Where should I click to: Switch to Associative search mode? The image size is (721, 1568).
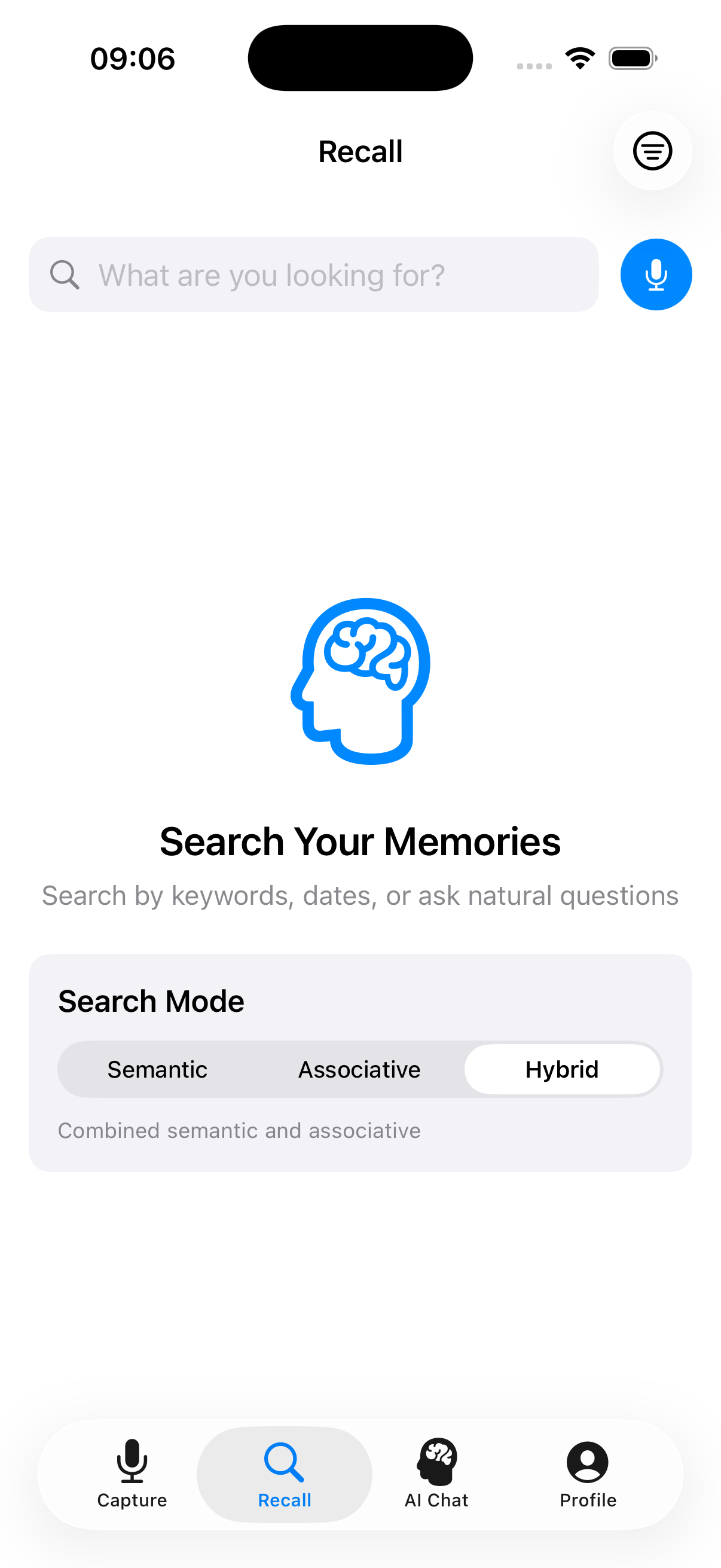coord(359,1069)
